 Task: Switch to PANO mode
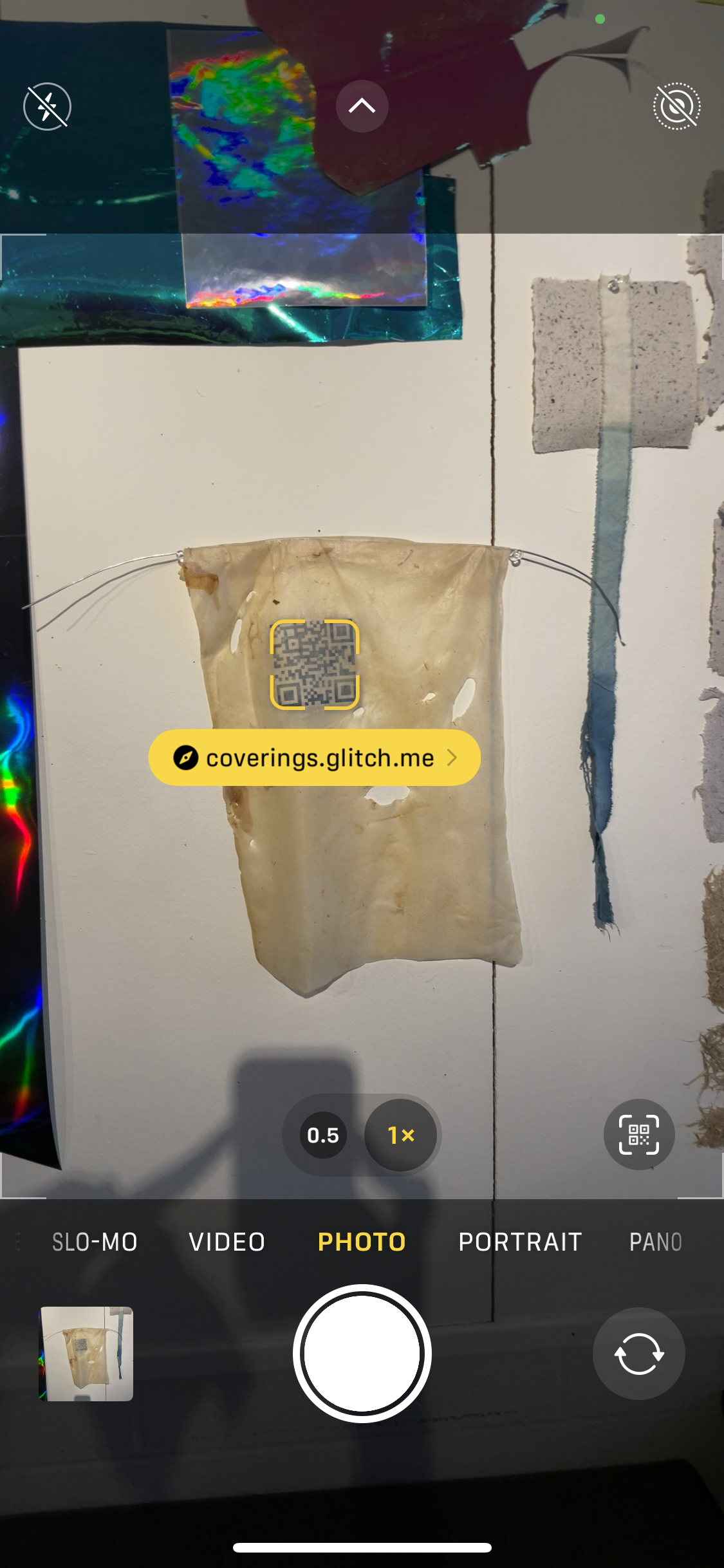point(655,1242)
